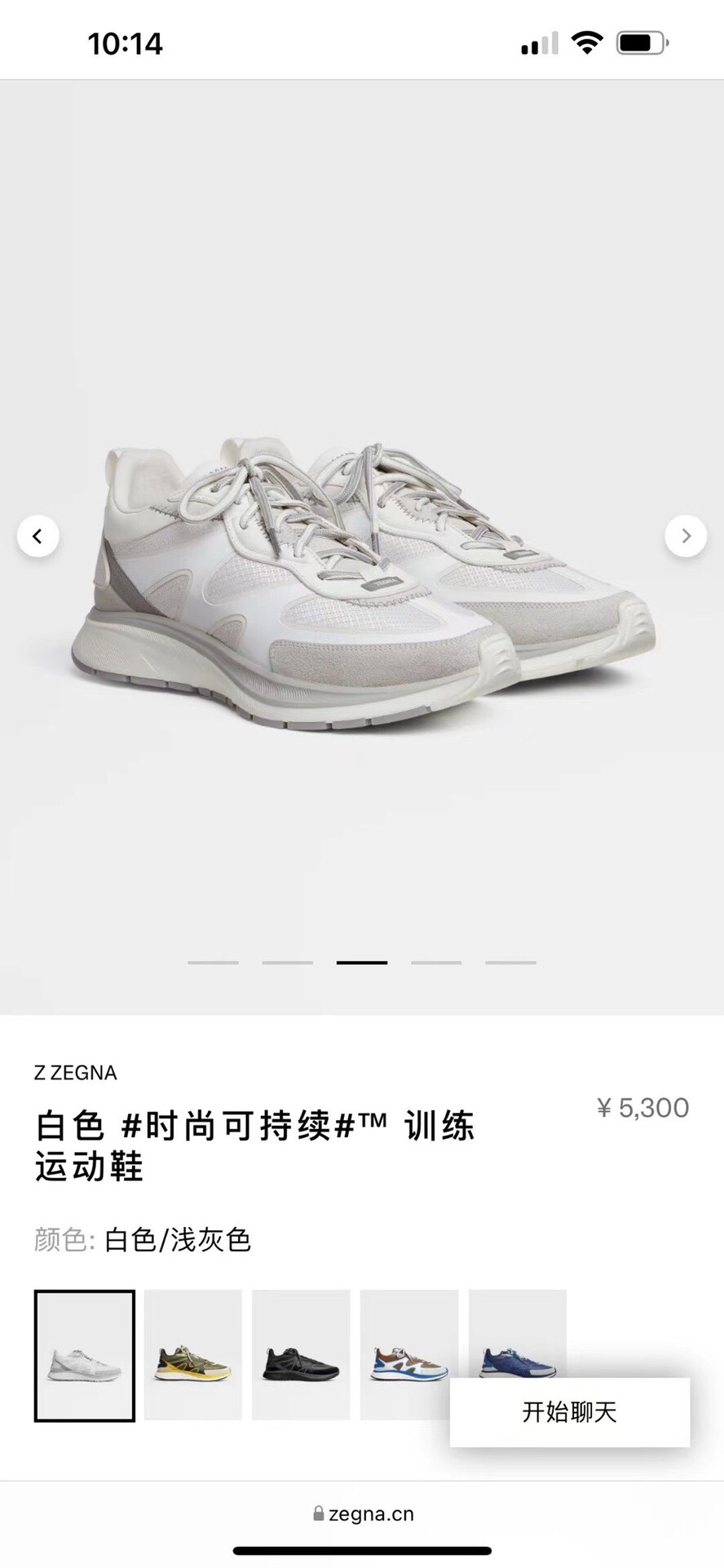
Task: Choose the olive and yellow sneaker variant
Action: click(192, 1355)
